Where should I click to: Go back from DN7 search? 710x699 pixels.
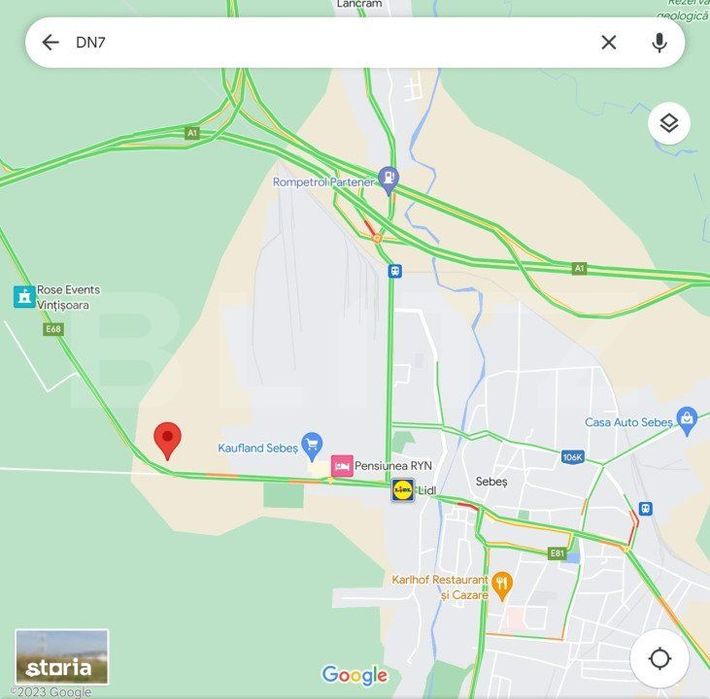click(x=50, y=42)
